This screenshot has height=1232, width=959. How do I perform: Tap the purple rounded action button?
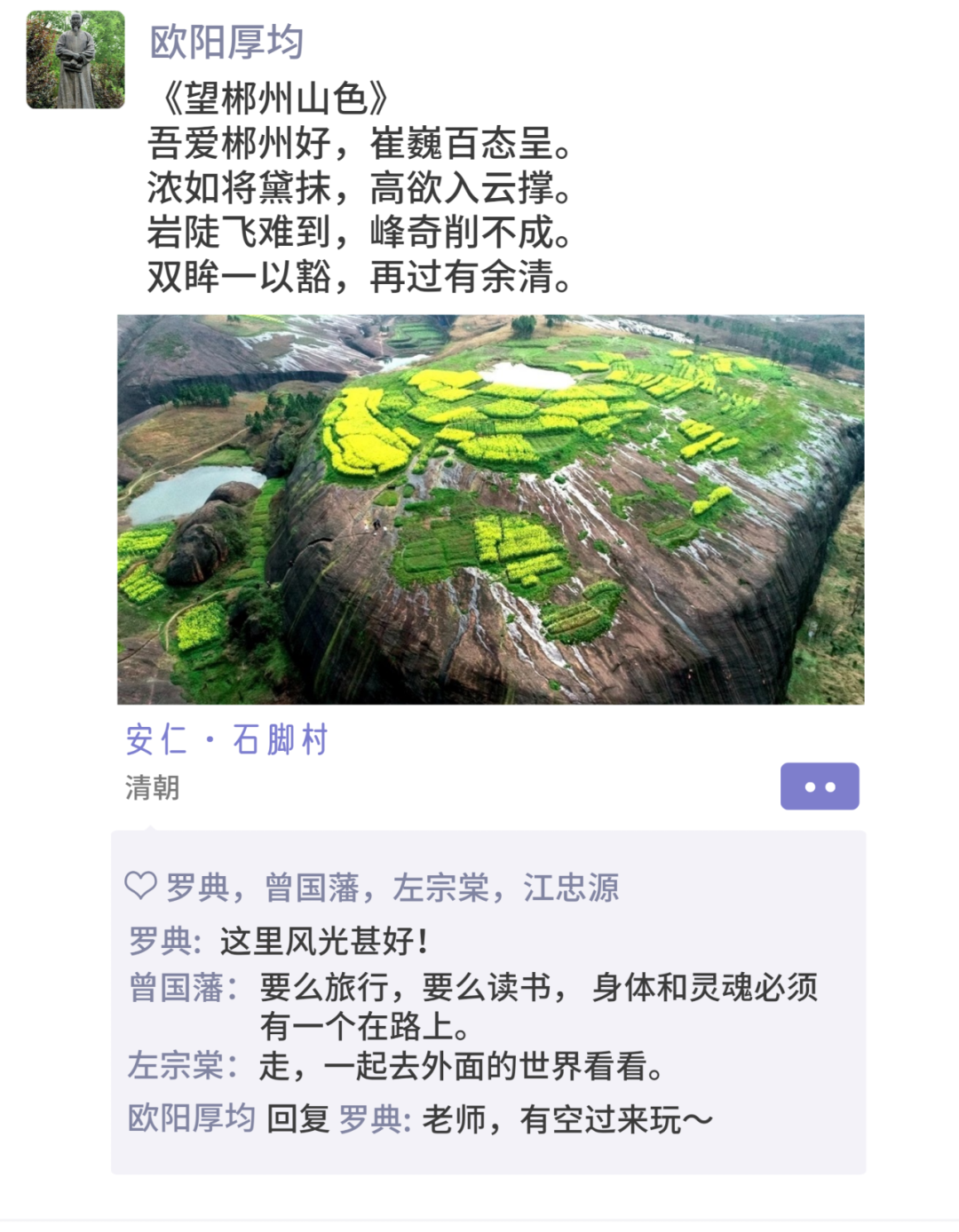(820, 785)
